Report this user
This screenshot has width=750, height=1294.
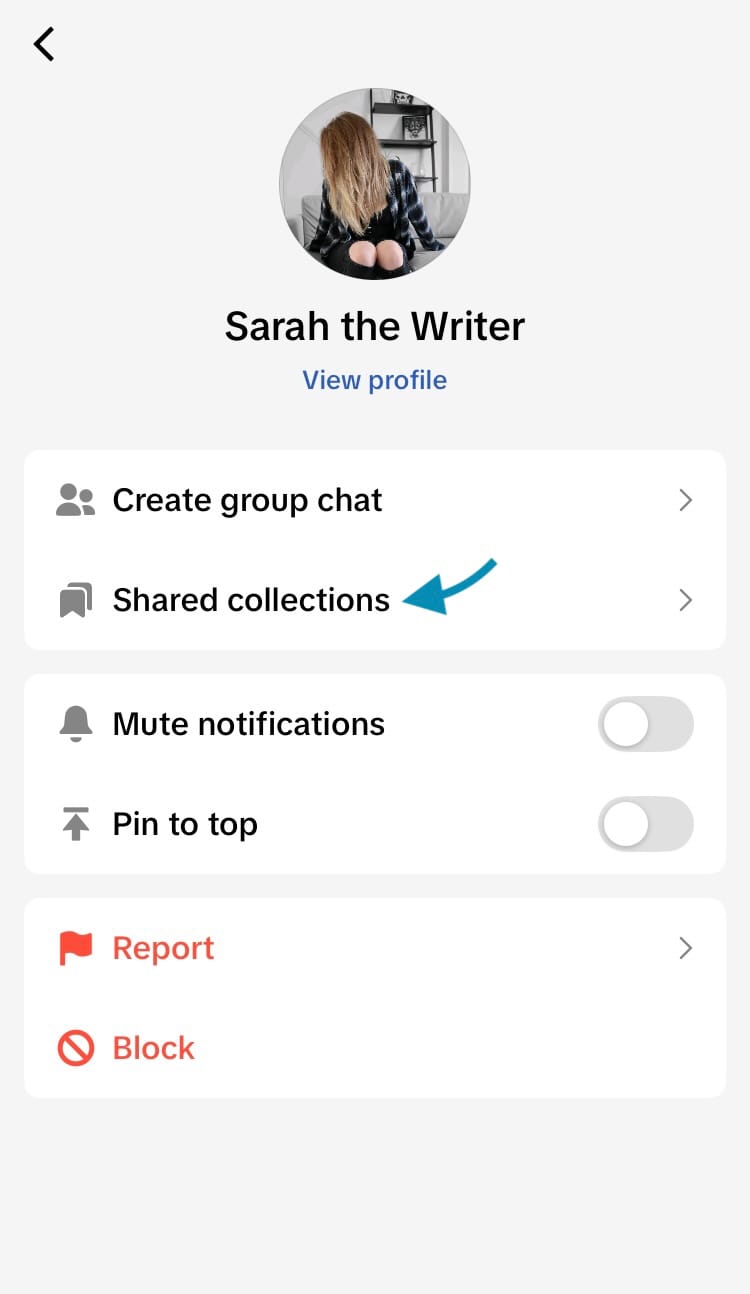click(x=374, y=948)
